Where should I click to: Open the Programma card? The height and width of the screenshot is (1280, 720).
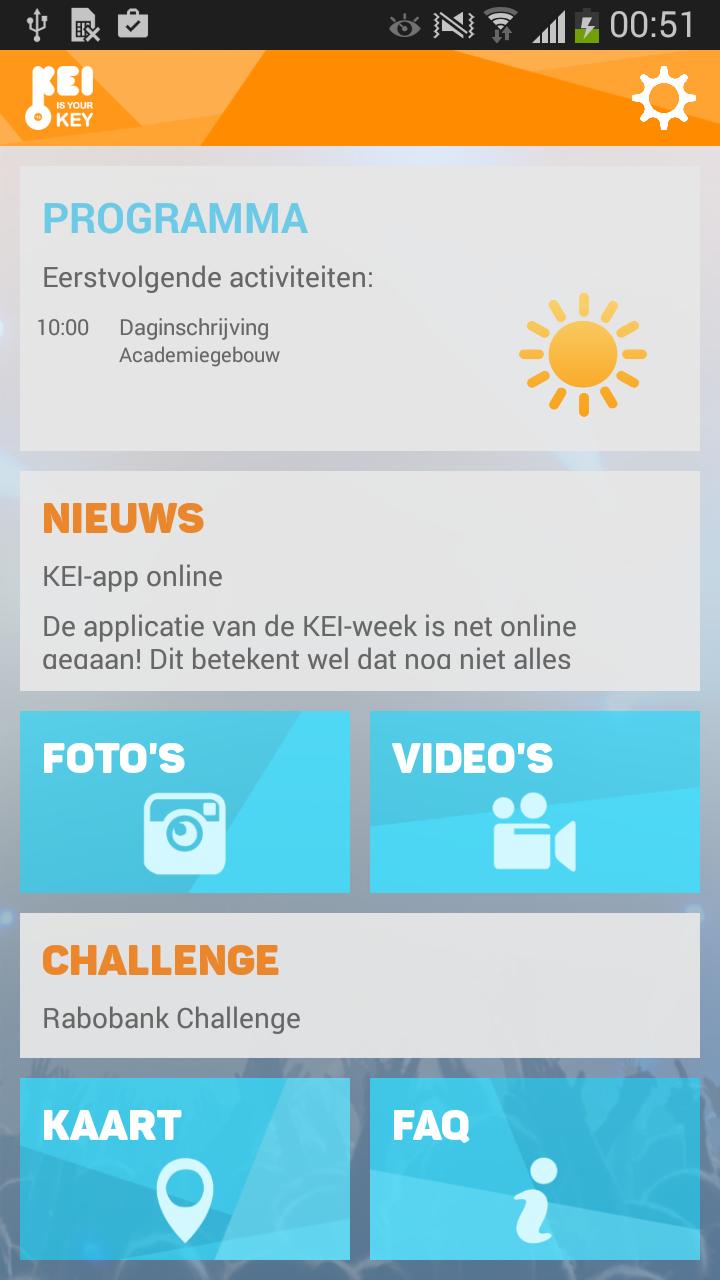click(360, 308)
